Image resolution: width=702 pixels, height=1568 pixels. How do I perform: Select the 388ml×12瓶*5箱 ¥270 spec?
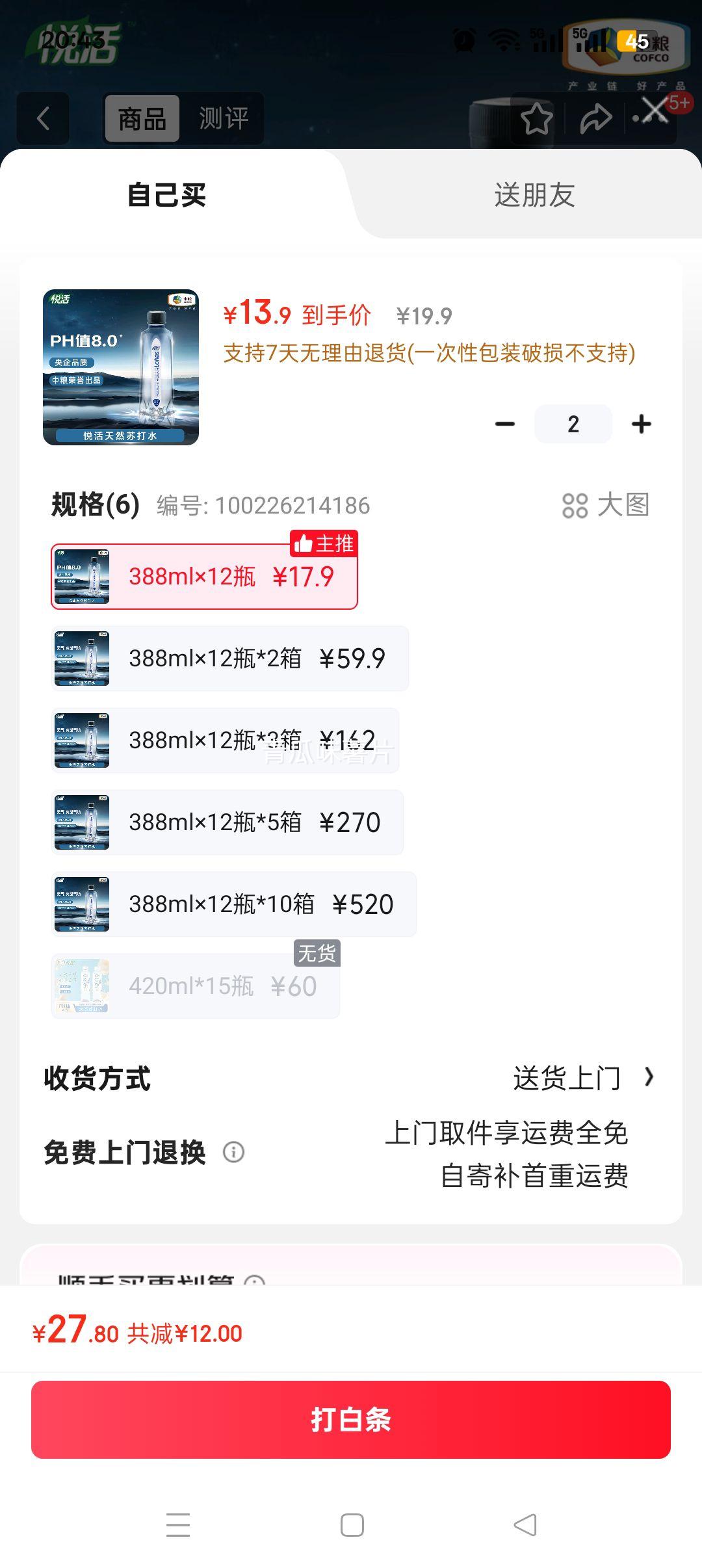(x=227, y=822)
